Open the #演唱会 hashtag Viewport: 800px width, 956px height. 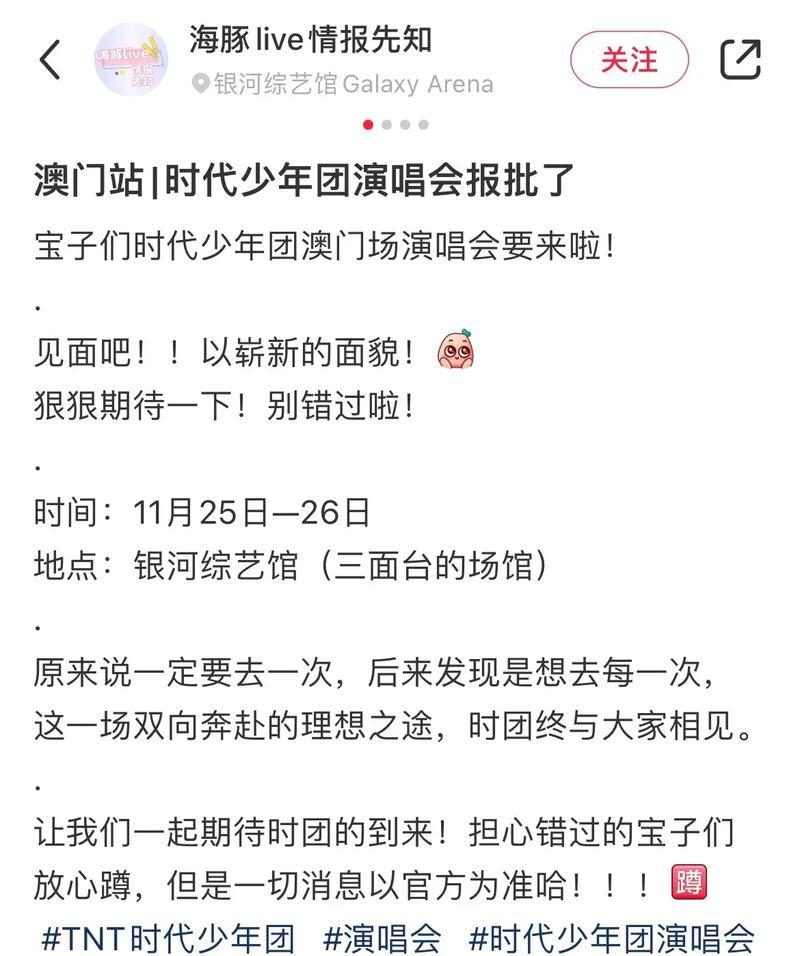tap(382, 938)
